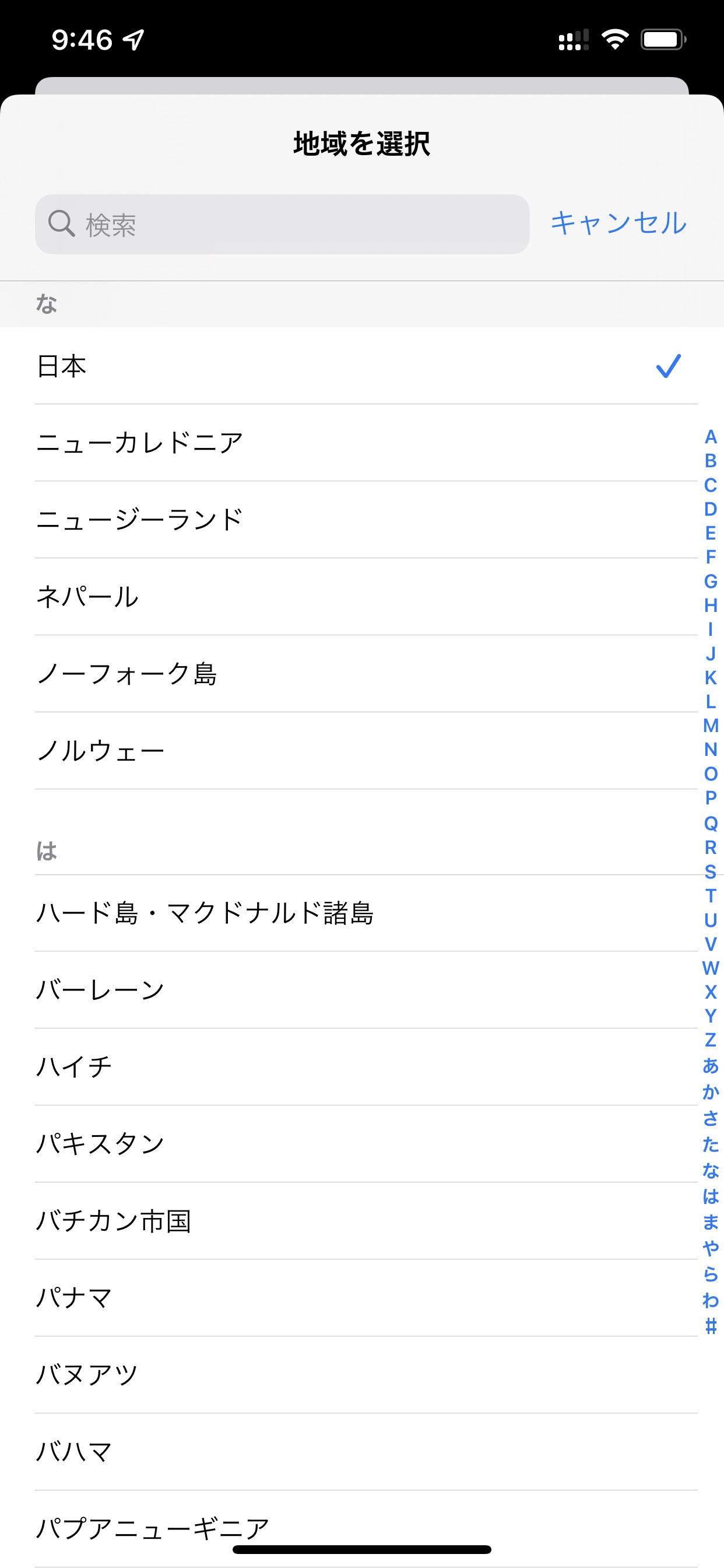The image size is (724, 1568).
Task: Jump to # in the side index
Action: point(710,1326)
